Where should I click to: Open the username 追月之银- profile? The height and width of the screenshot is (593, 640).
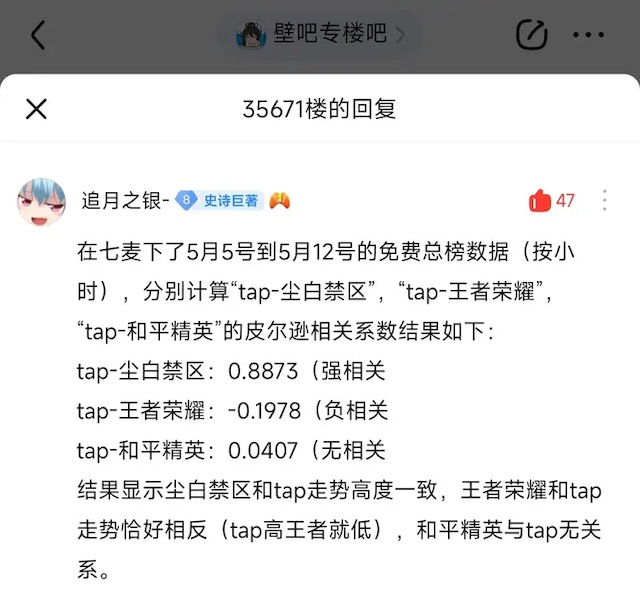[x=124, y=200]
